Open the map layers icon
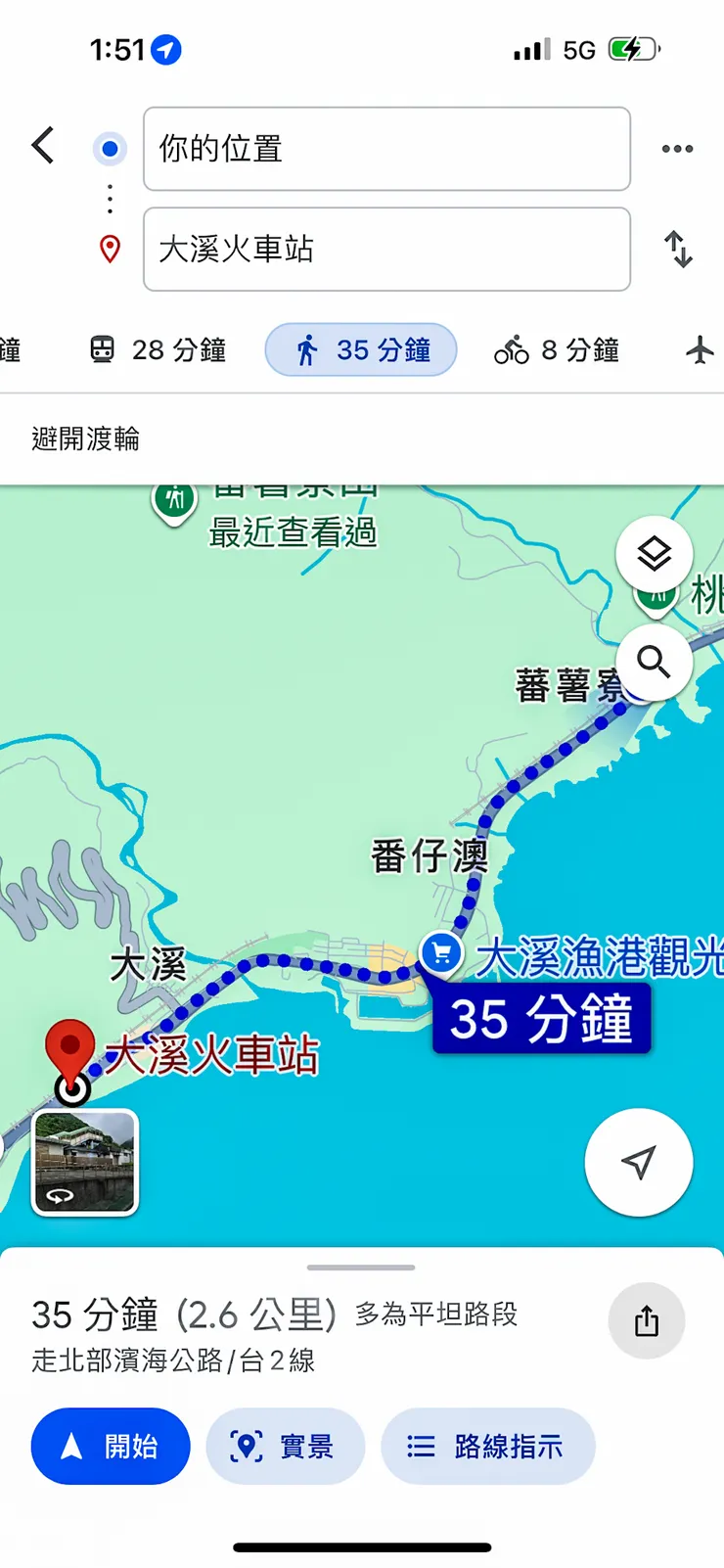 coord(655,554)
